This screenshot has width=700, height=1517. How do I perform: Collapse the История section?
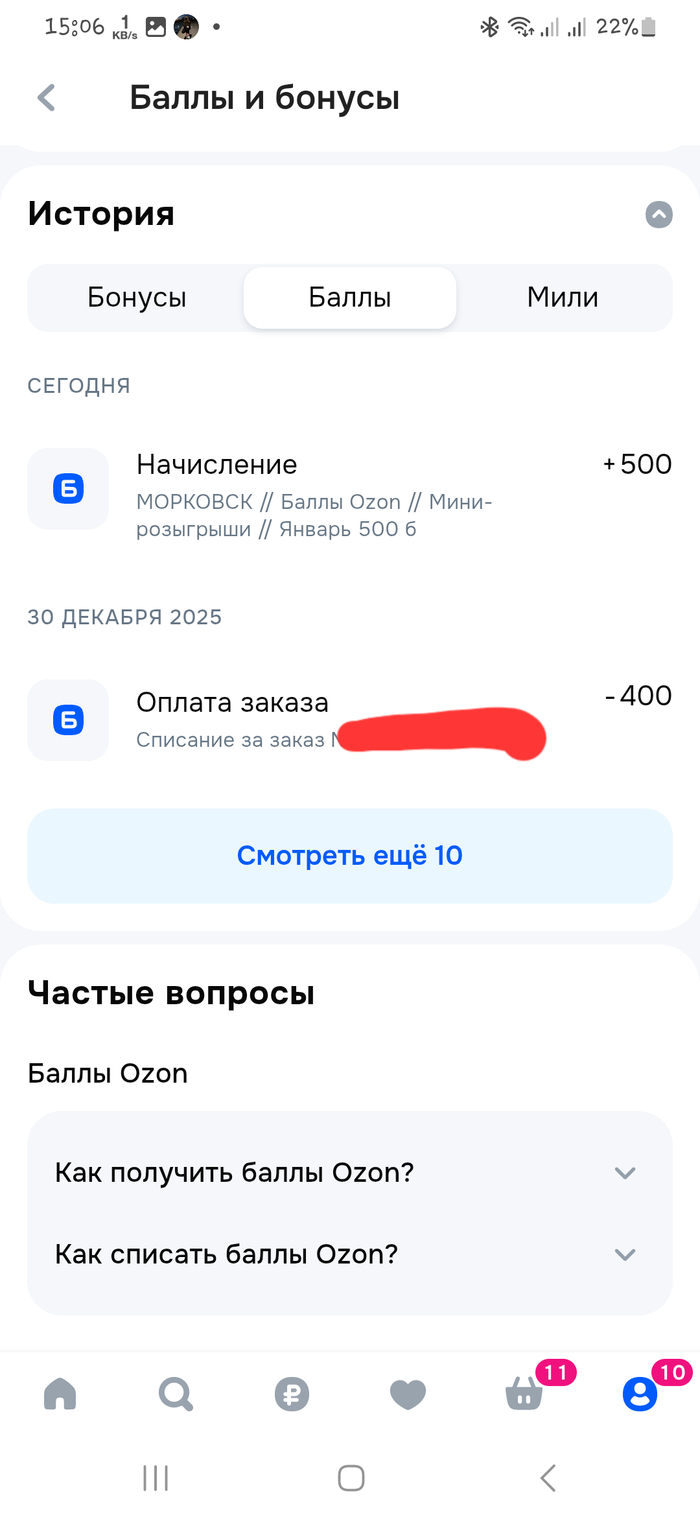pos(658,214)
